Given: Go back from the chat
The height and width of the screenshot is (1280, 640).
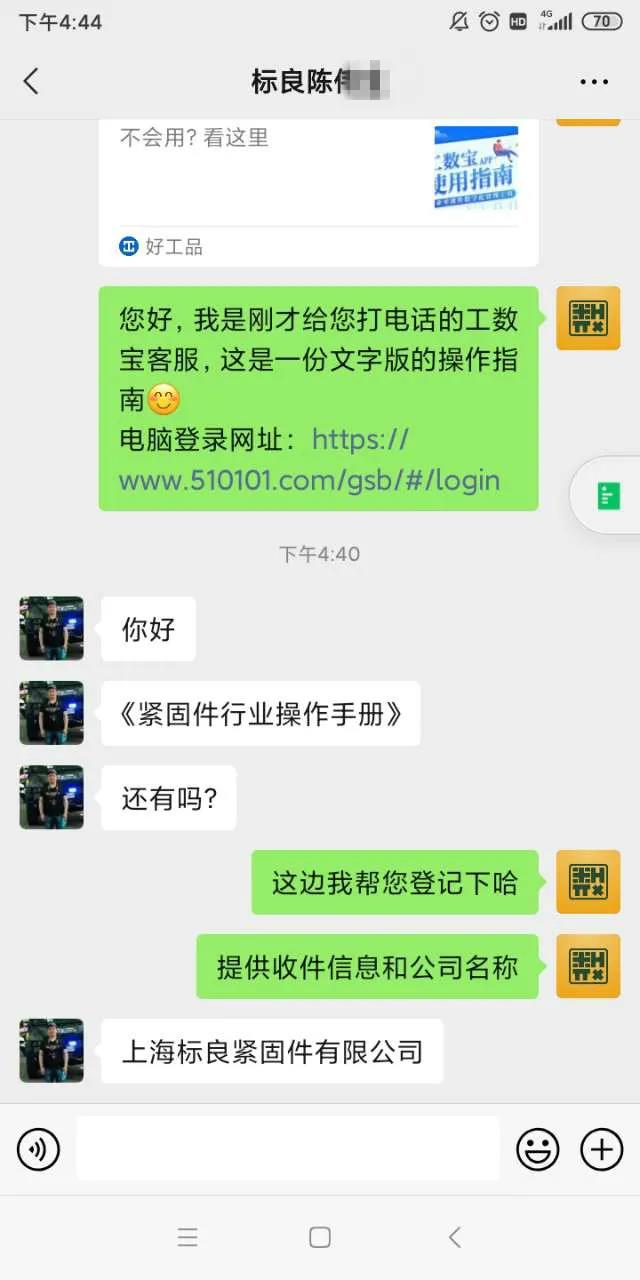Looking at the screenshot, I should (32, 81).
